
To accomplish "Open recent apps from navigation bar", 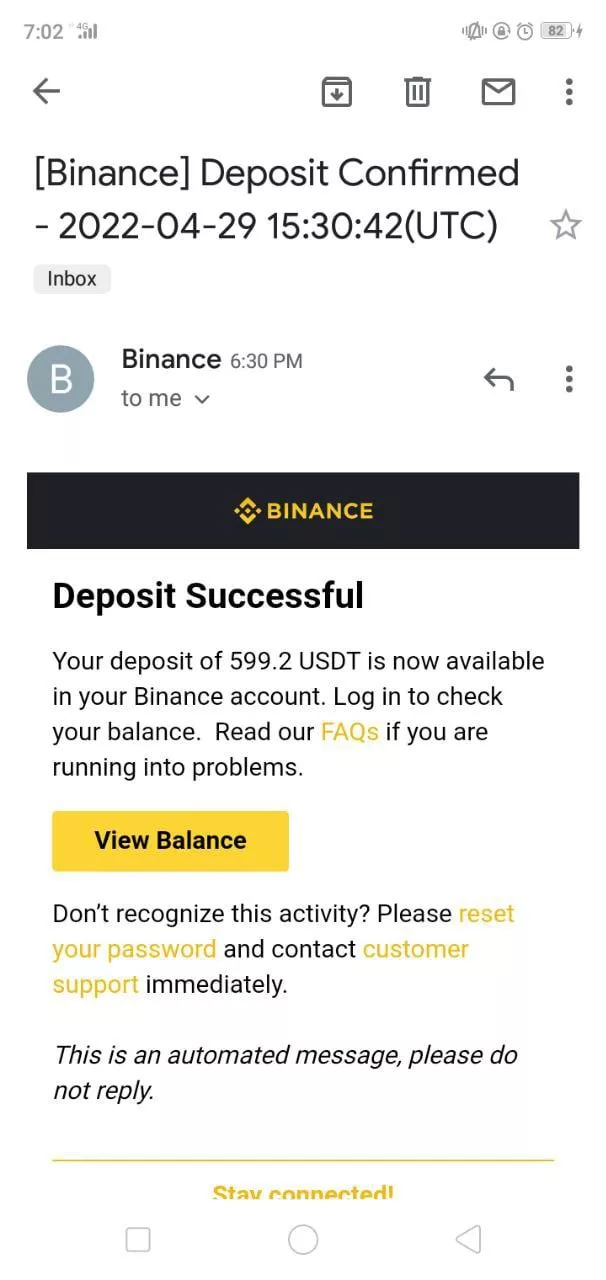I will [x=138, y=1240].
